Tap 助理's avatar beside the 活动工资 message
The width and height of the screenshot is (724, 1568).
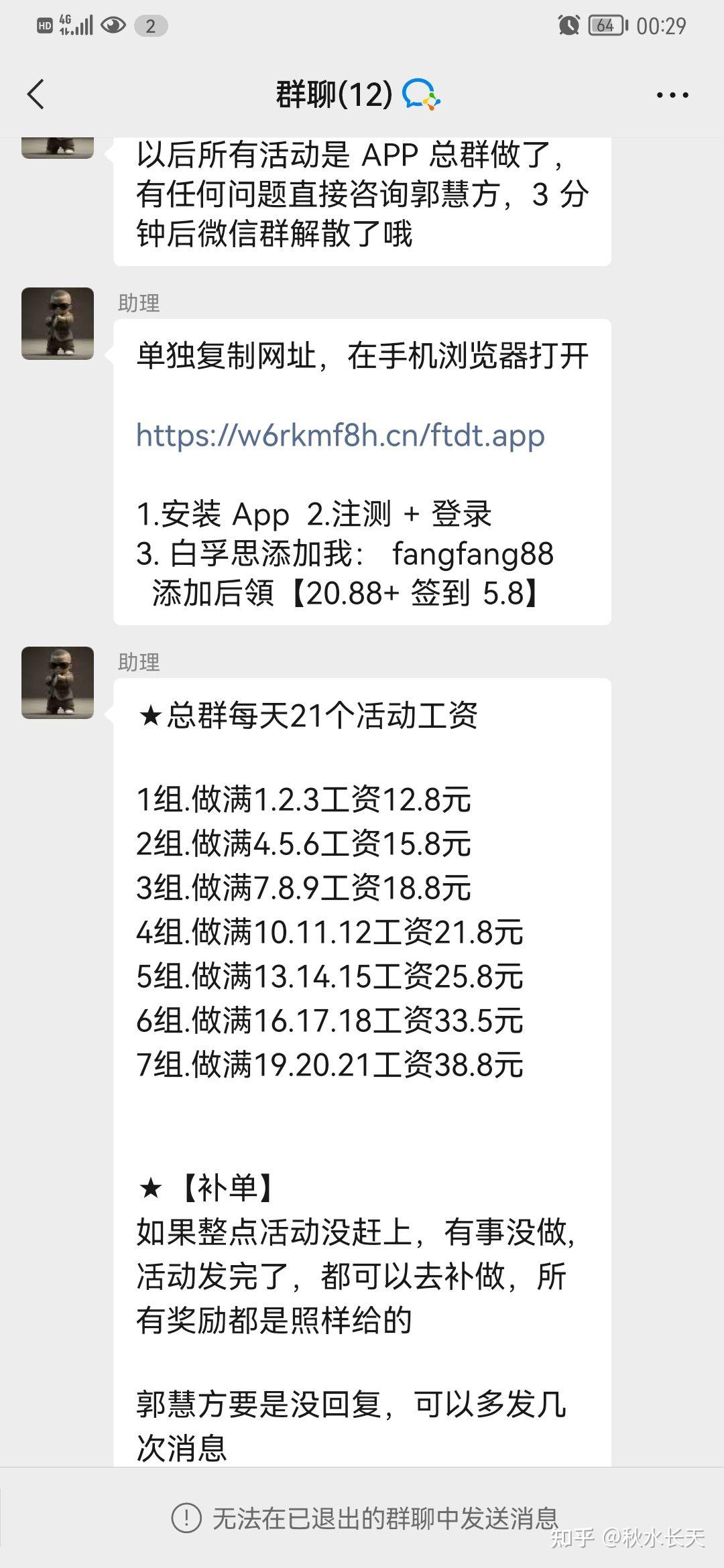tap(58, 683)
